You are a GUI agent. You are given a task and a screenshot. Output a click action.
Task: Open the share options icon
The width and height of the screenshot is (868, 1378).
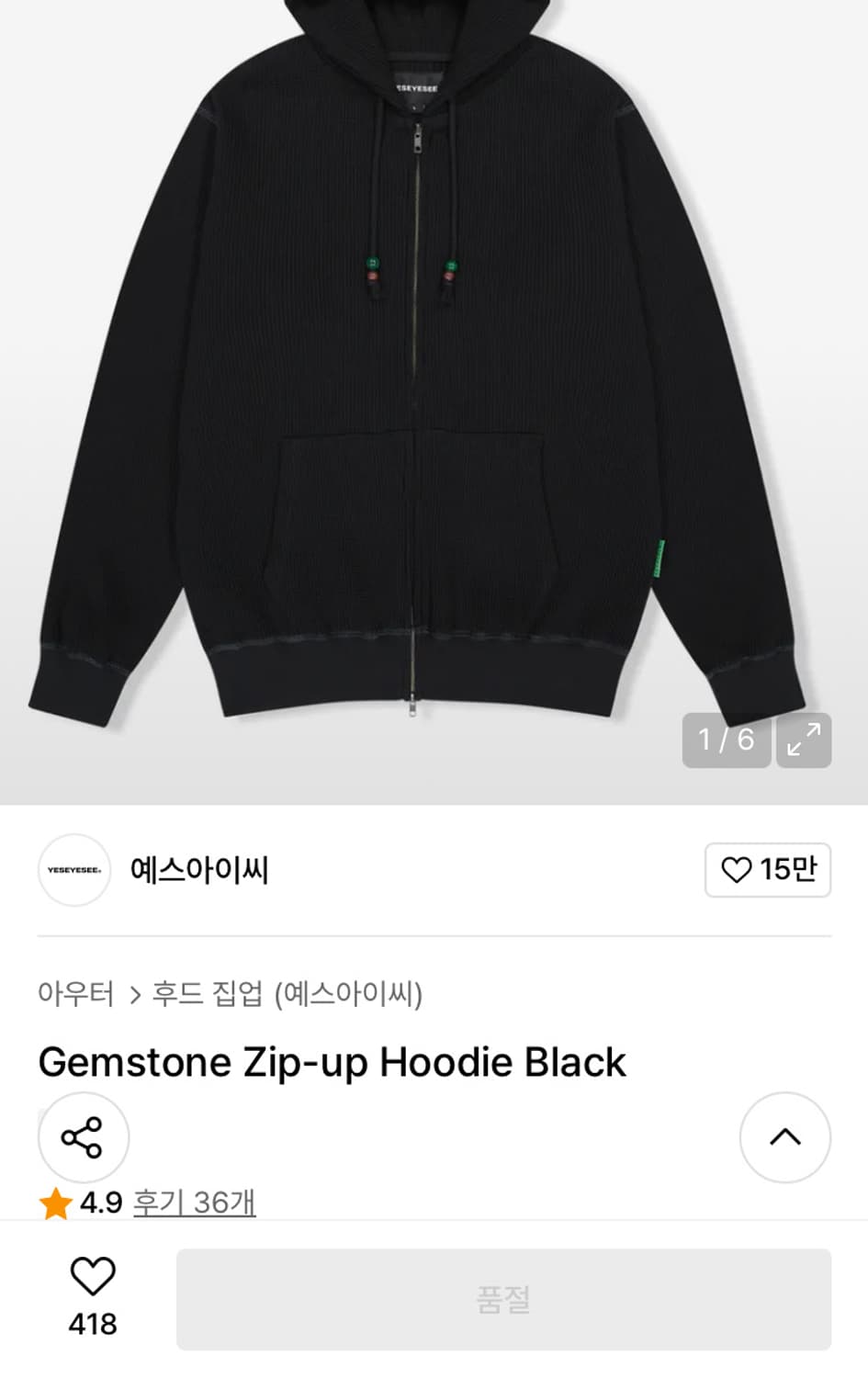point(84,1137)
